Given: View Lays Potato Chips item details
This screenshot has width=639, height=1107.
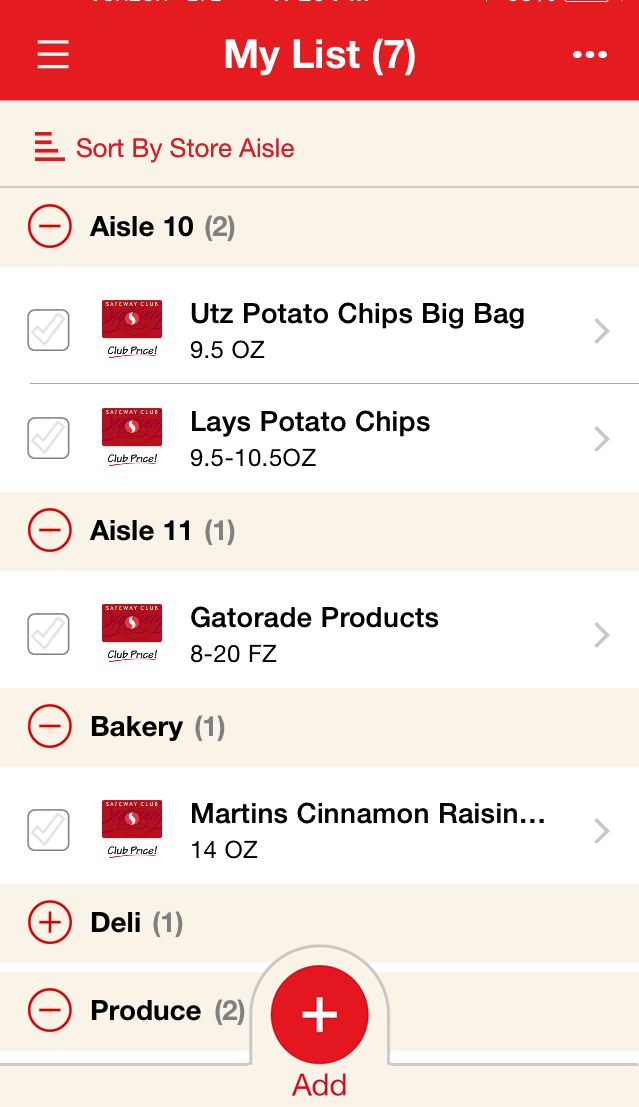Looking at the screenshot, I should coord(601,439).
